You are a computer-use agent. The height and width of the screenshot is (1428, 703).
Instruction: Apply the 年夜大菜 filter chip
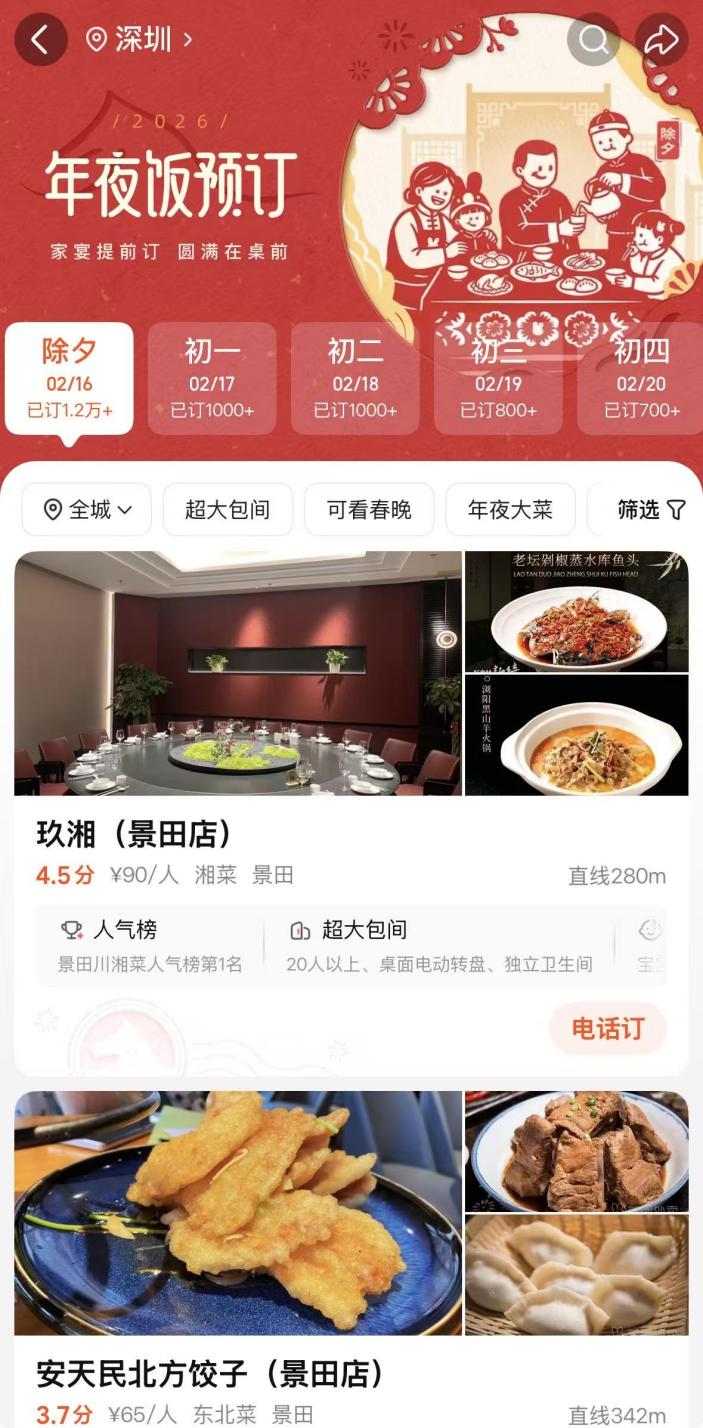pos(510,510)
